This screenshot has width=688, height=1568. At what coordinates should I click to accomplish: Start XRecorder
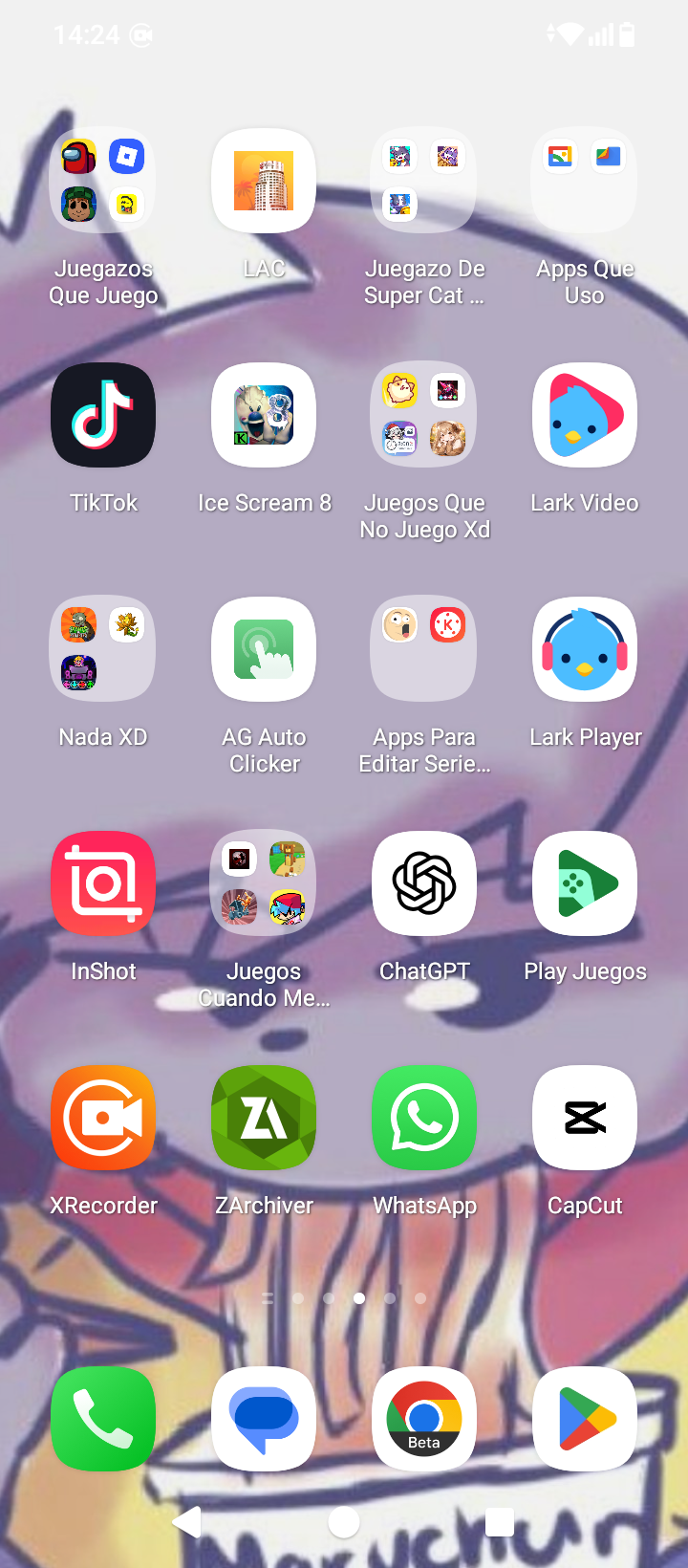pyautogui.click(x=103, y=1118)
